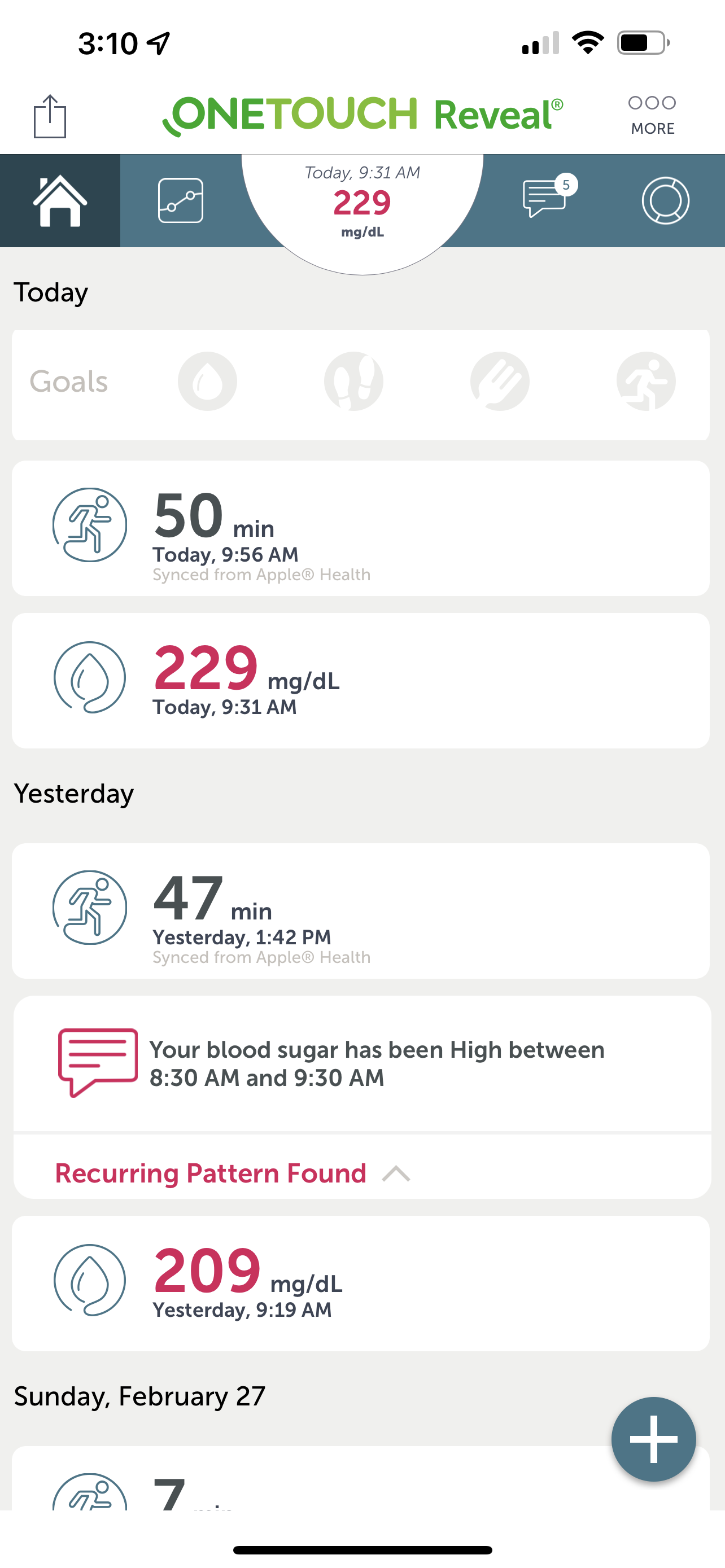Open today's 229 mg/dL reading card

pyautogui.click(x=360, y=681)
